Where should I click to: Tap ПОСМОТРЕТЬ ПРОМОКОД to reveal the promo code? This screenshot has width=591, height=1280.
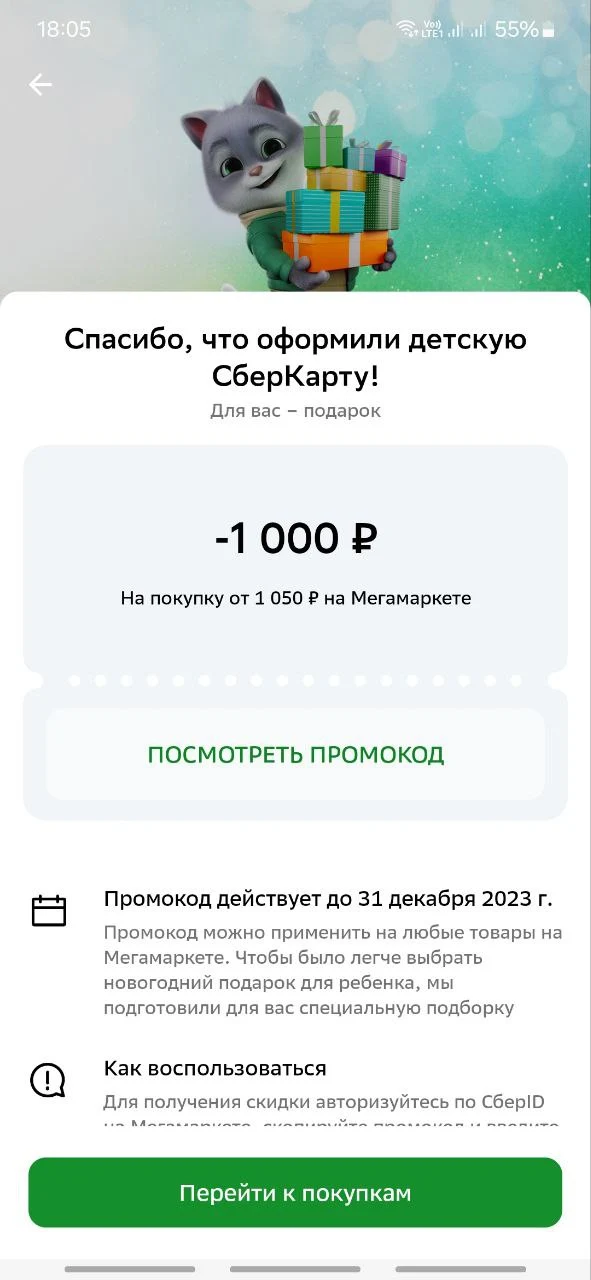point(295,754)
